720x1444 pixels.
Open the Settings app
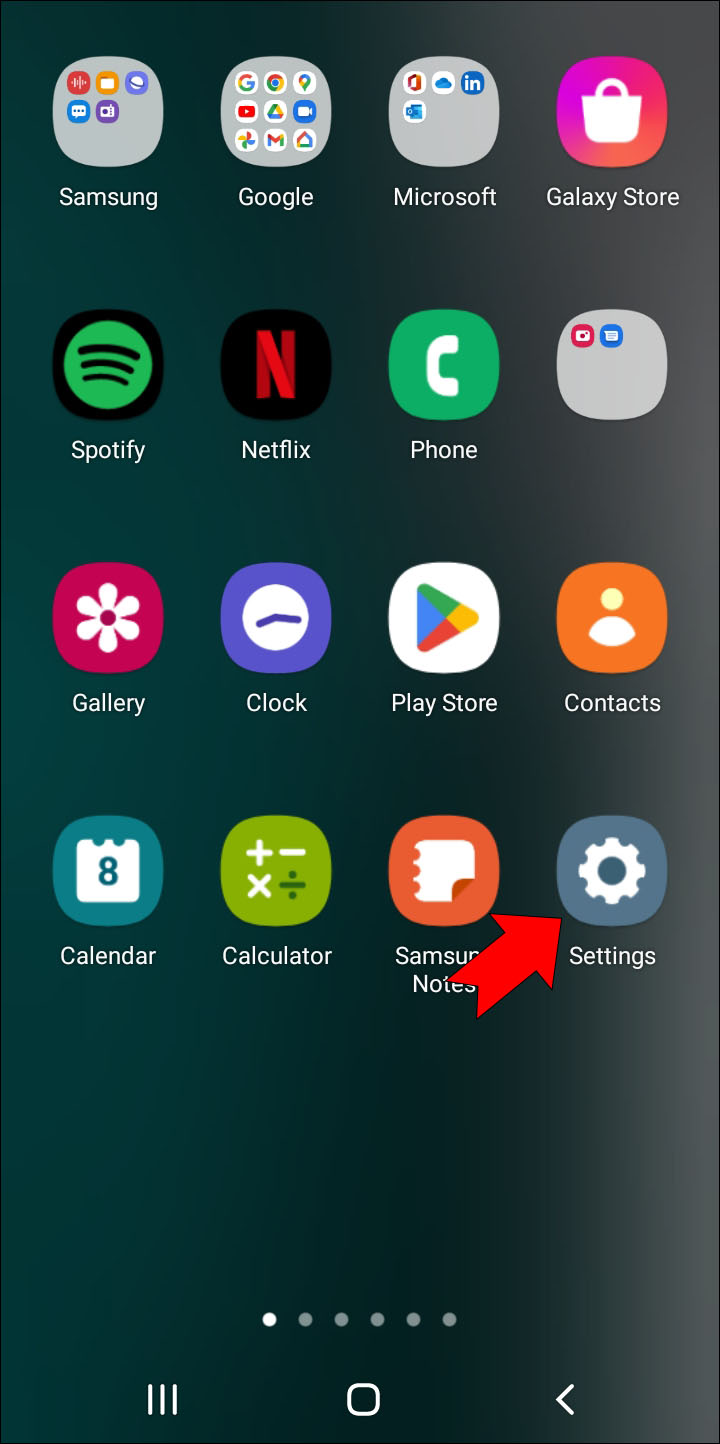[x=612, y=870]
